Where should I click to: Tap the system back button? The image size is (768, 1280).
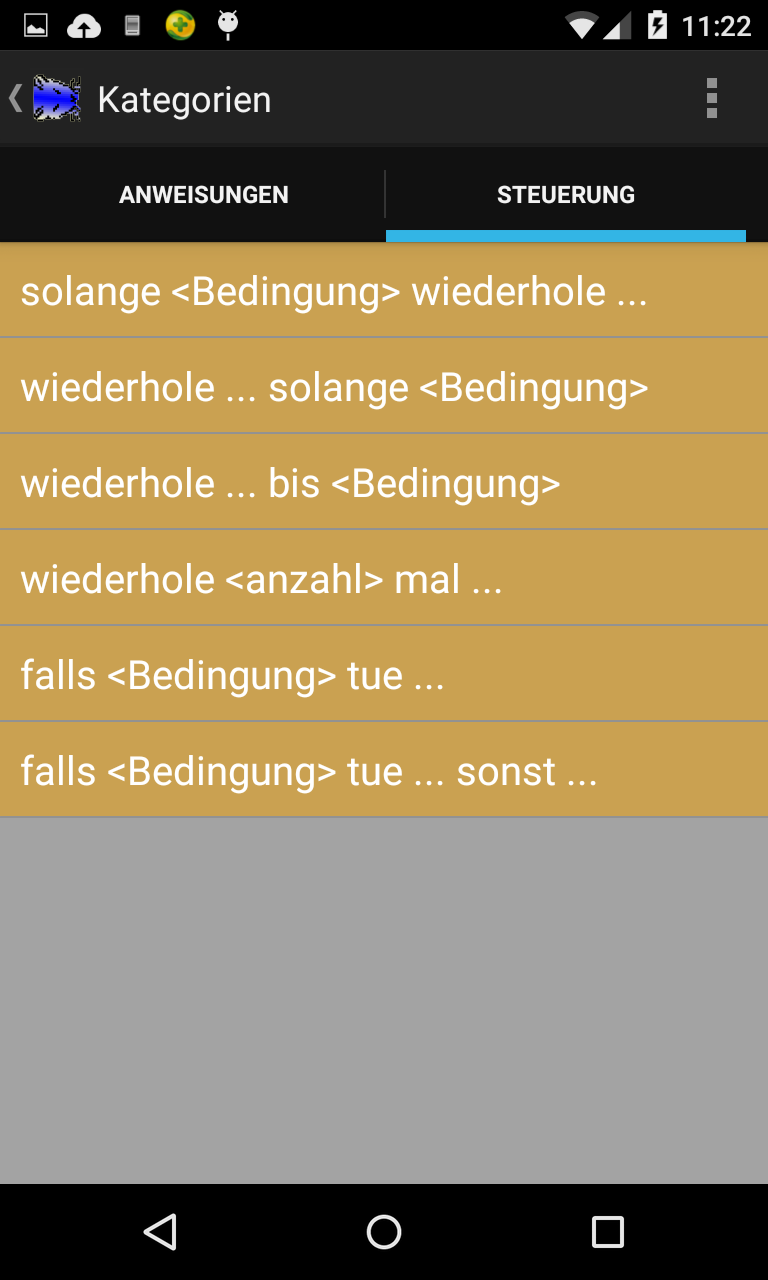click(x=160, y=1232)
